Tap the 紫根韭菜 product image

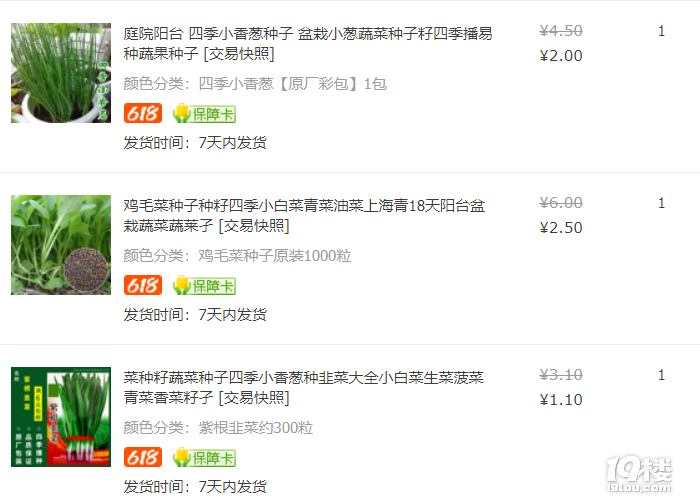click(61, 417)
